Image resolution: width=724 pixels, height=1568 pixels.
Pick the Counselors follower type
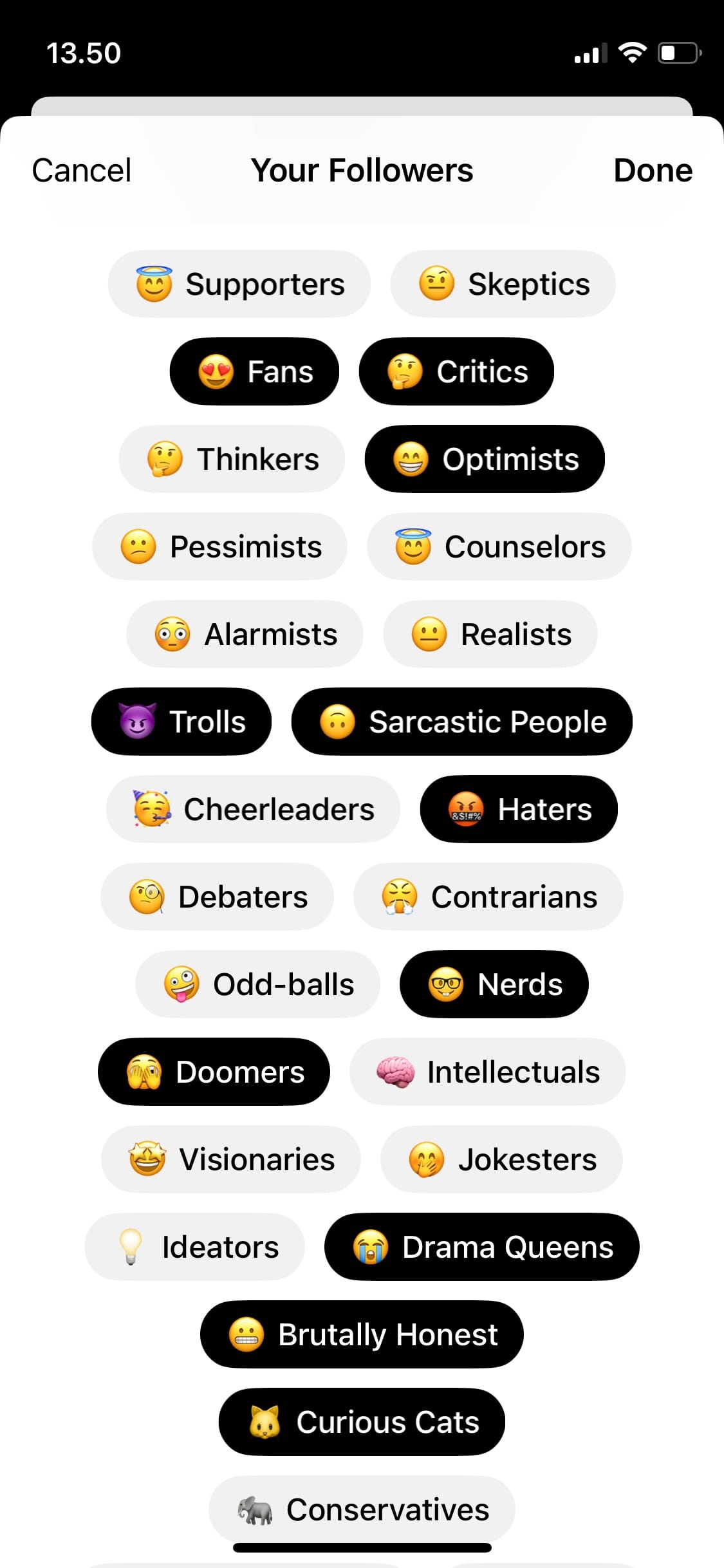[499, 546]
